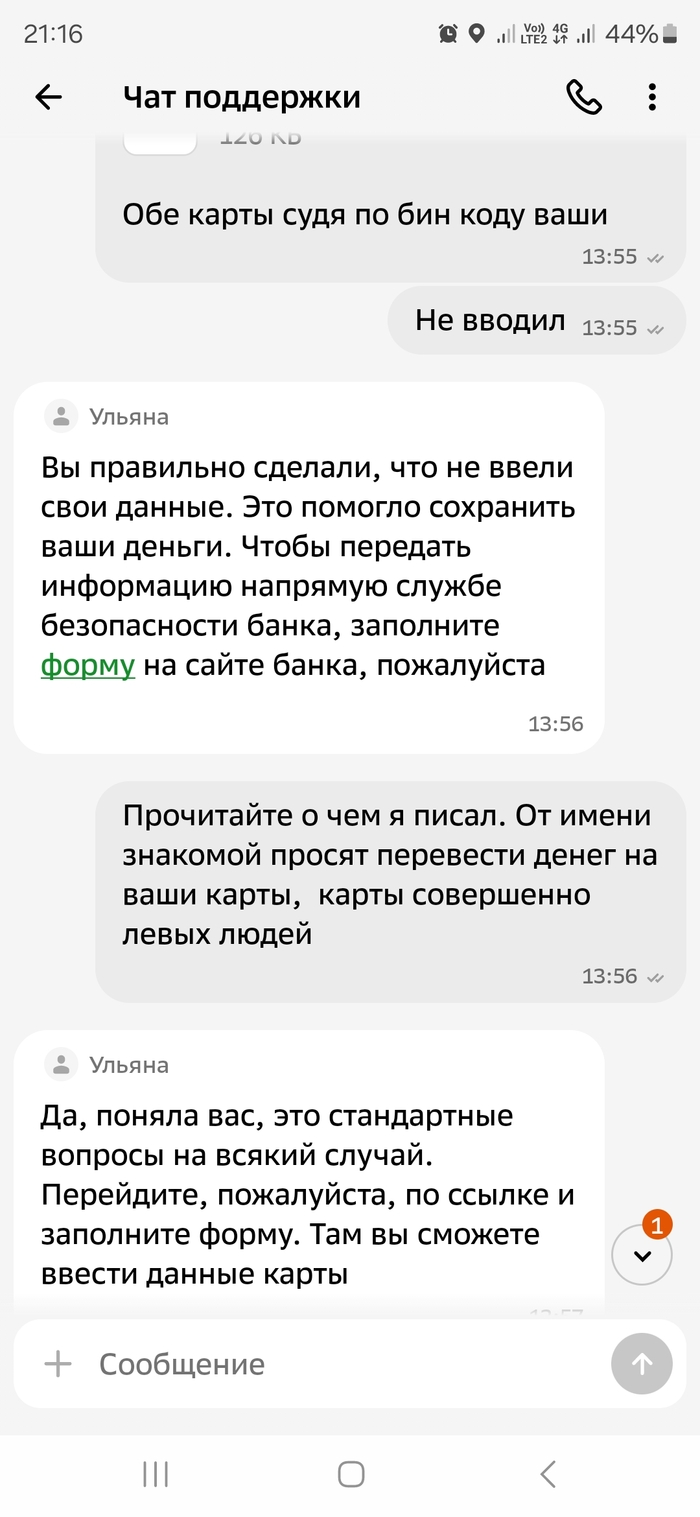
Task: Go to the home screen from the navigation bar
Action: pos(351,1474)
